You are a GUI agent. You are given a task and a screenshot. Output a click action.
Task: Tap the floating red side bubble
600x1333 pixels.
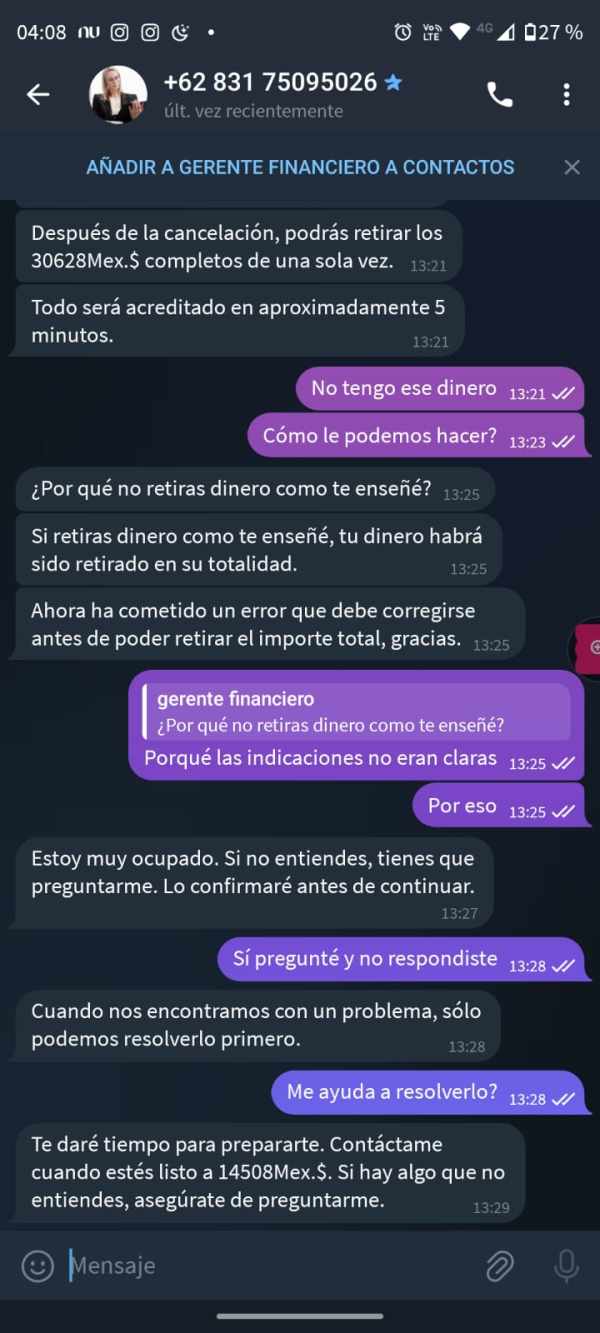586,646
